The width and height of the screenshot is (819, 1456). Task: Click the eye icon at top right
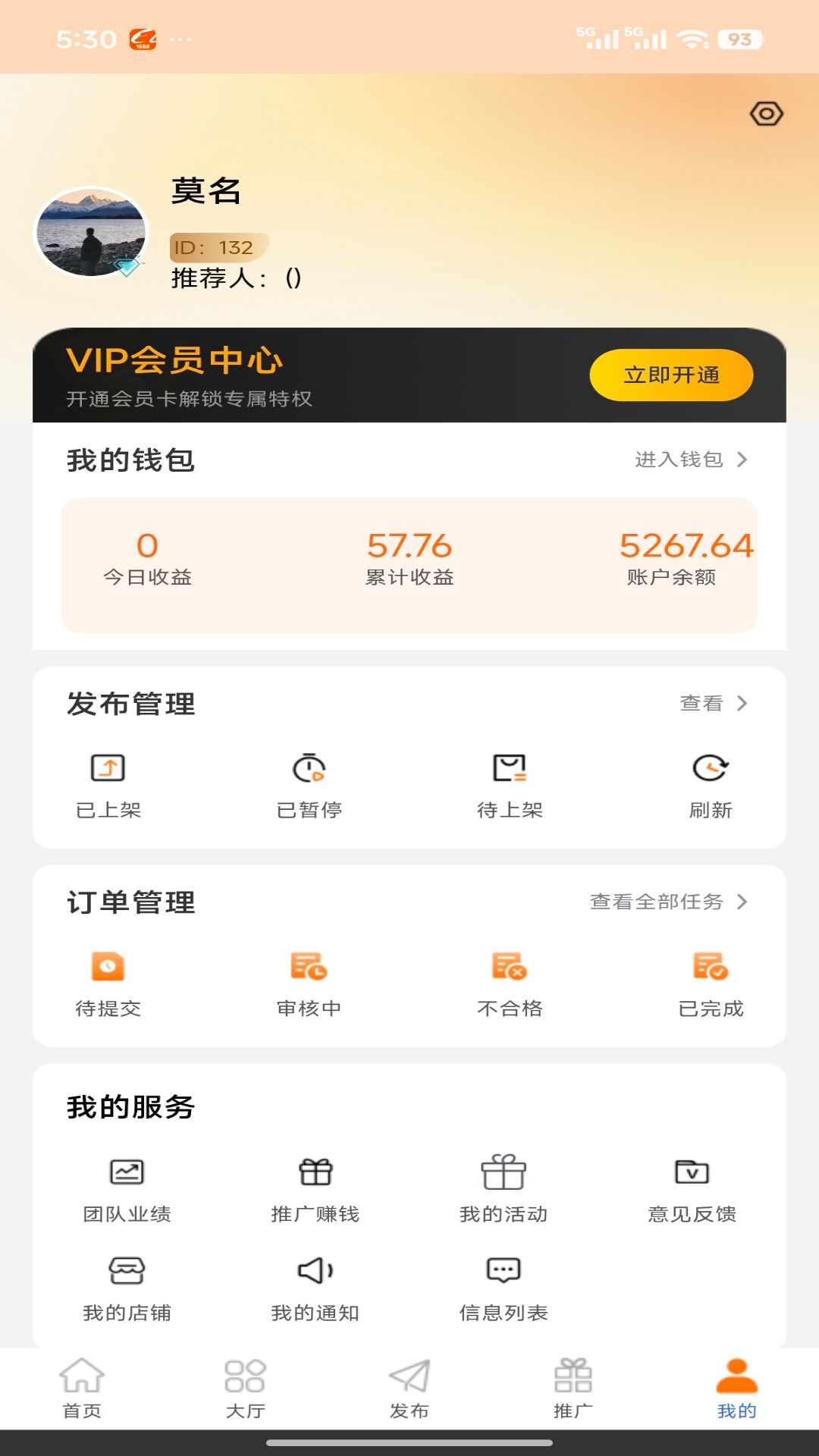(767, 112)
